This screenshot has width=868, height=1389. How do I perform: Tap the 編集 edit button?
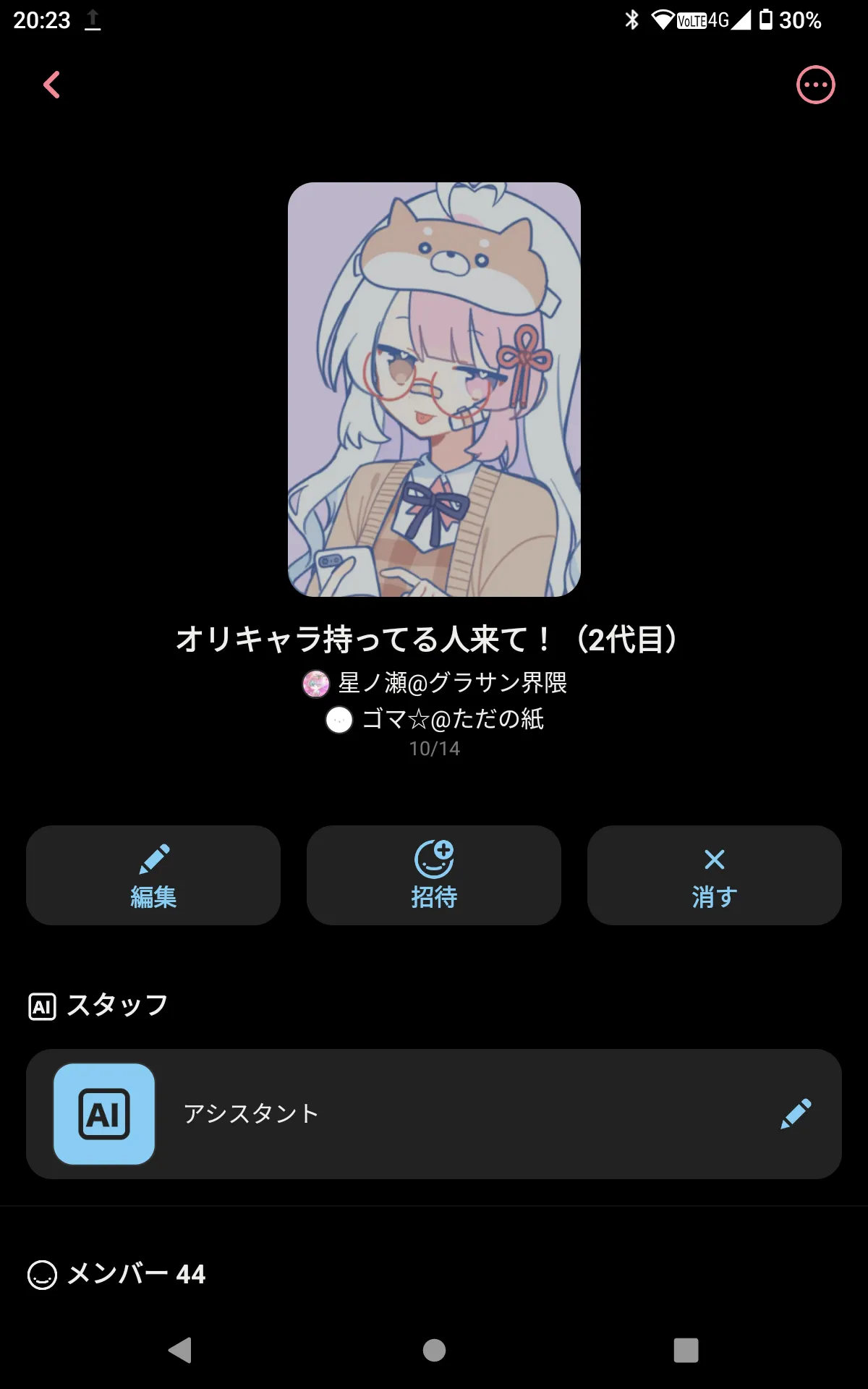tap(153, 875)
